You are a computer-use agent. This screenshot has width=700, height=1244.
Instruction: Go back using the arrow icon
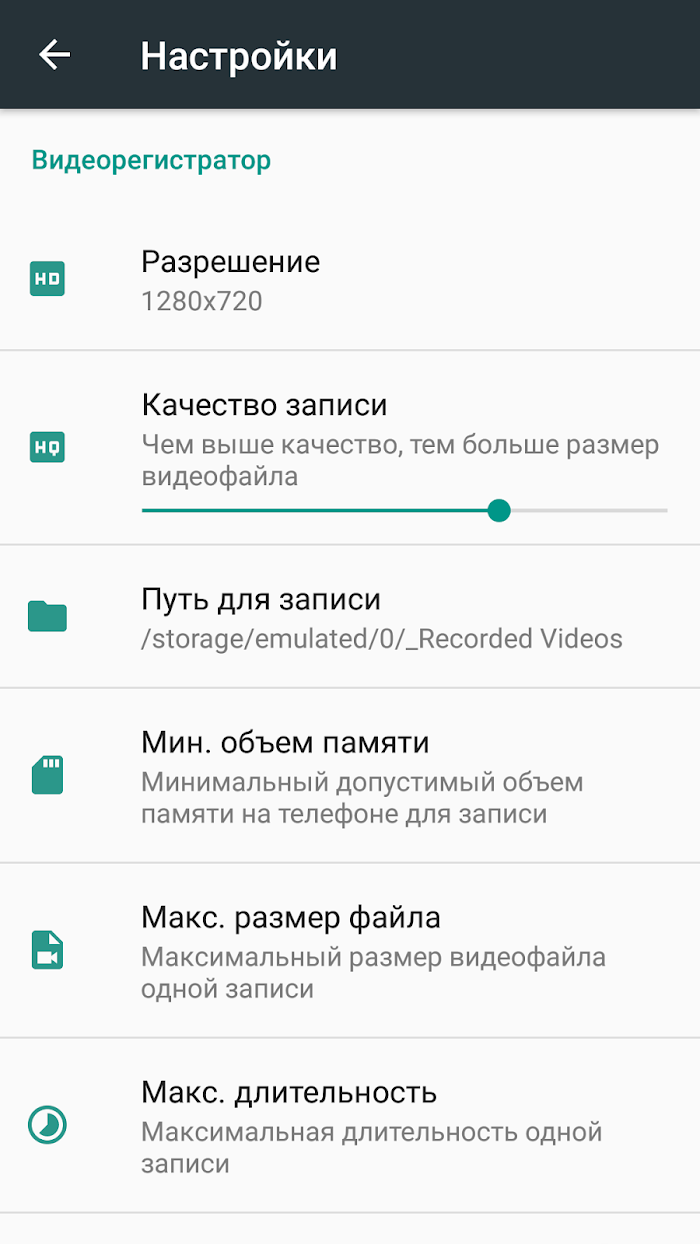[x=54, y=55]
